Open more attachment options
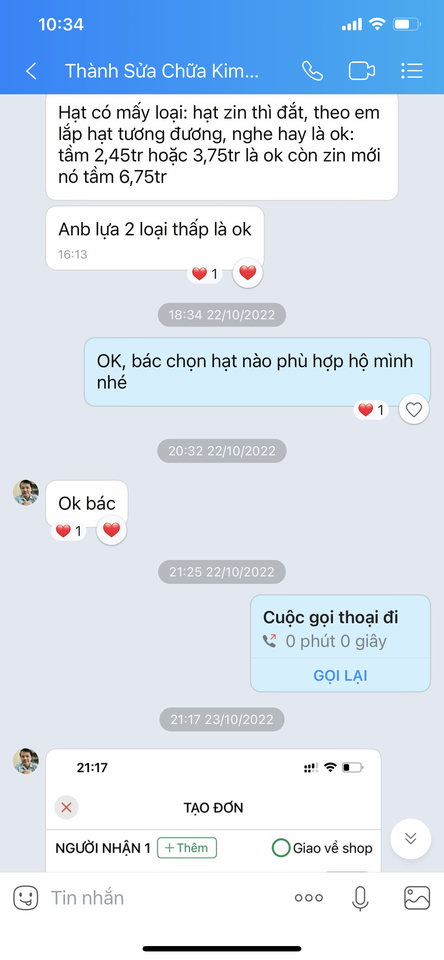444x960 pixels. click(x=309, y=898)
